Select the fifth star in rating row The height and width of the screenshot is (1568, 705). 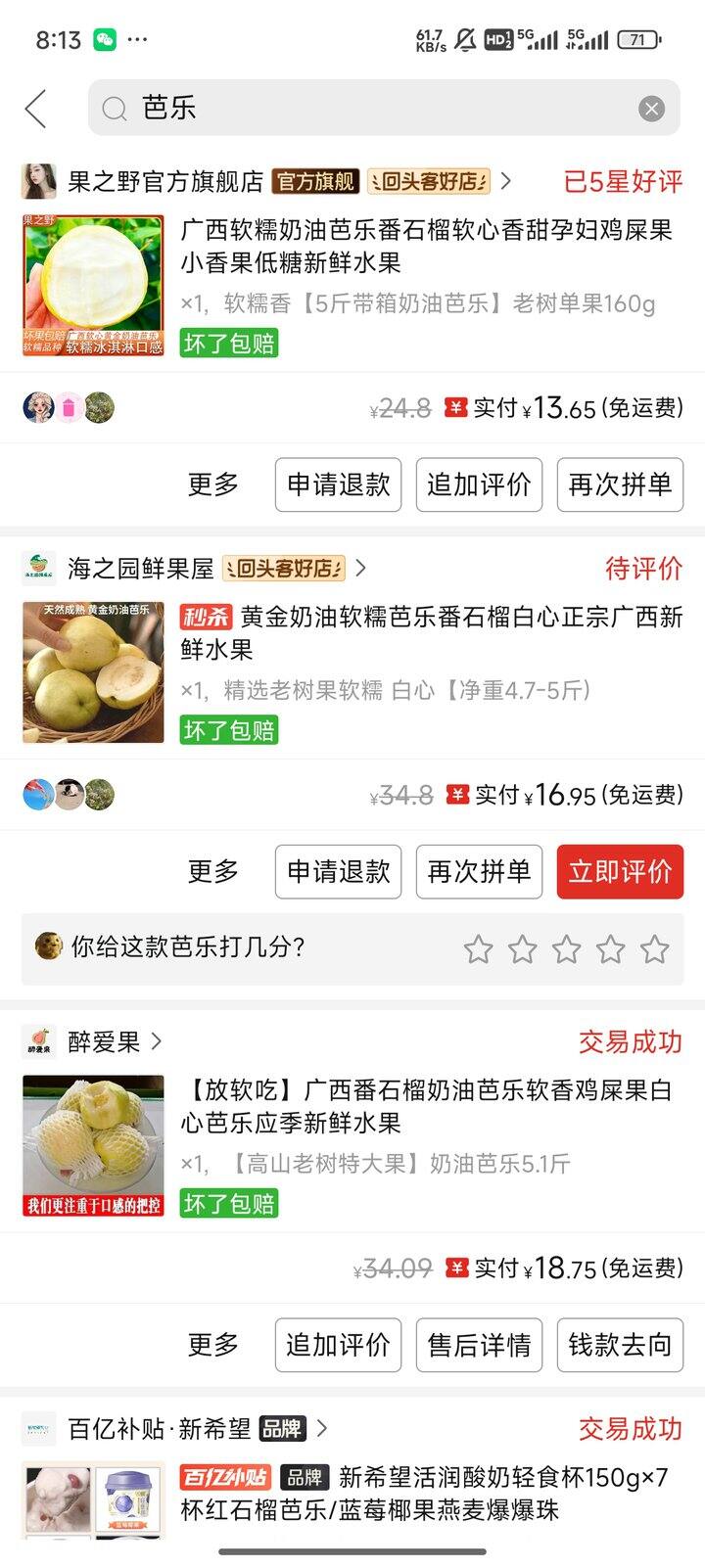click(x=654, y=947)
